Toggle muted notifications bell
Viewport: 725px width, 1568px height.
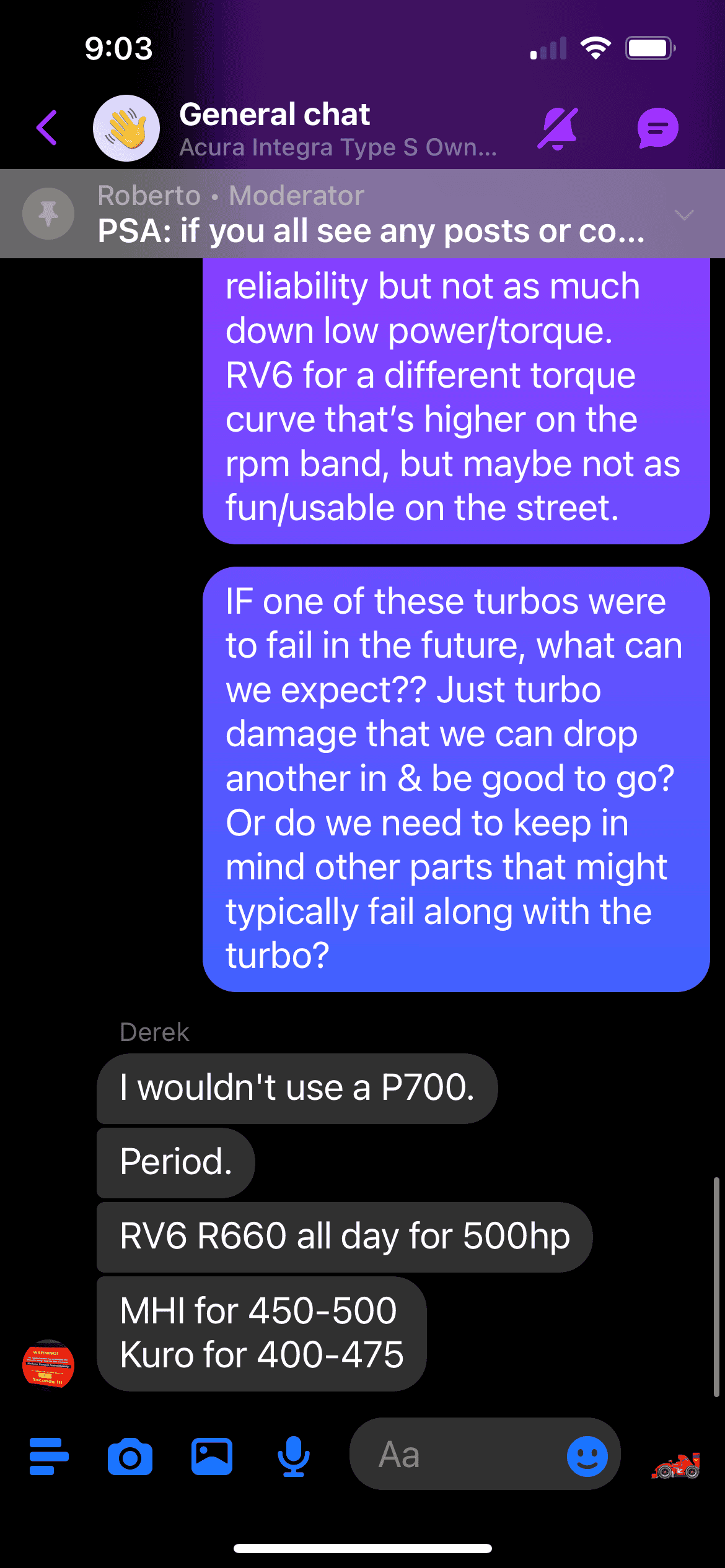tap(558, 128)
